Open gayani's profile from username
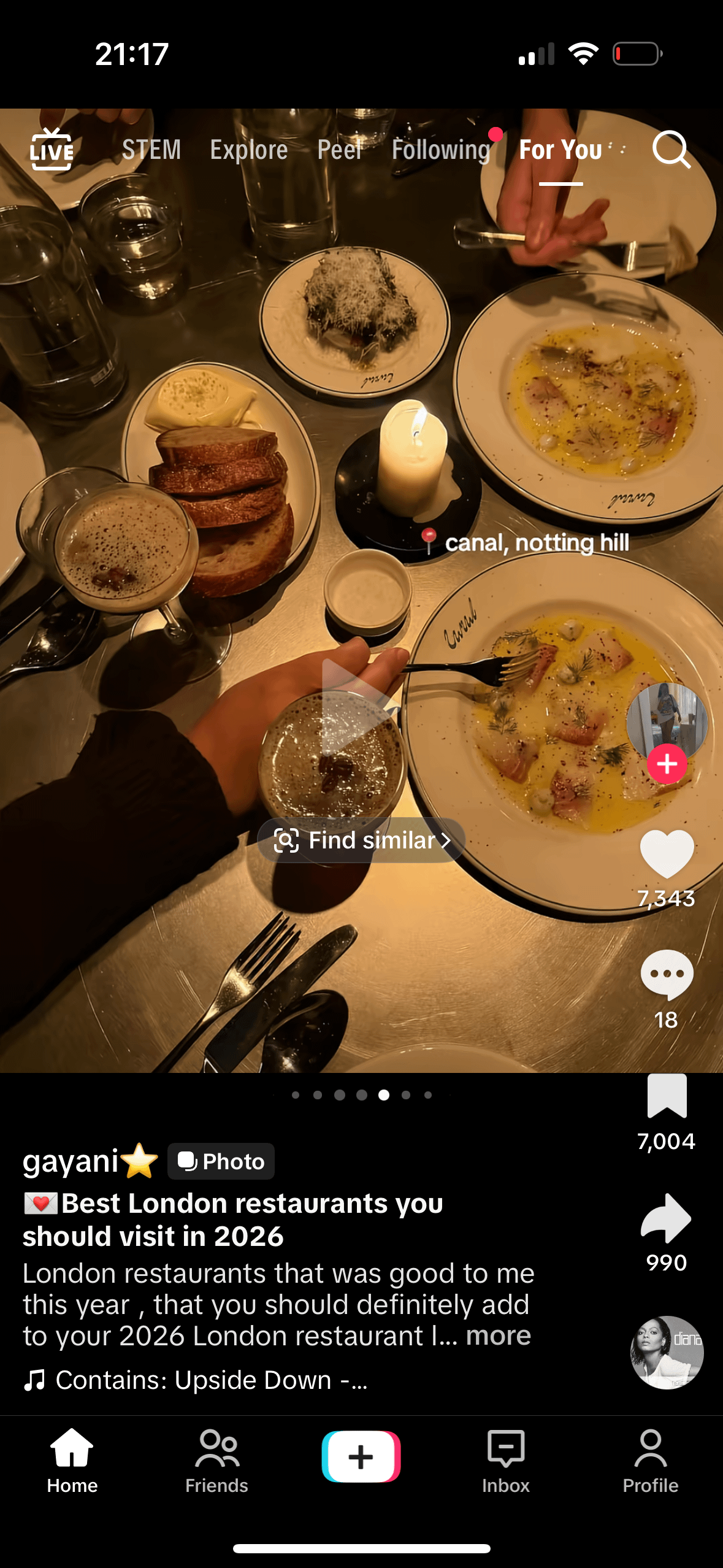The height and width of the screenshot is (1568, 723). click(71, 1161)
